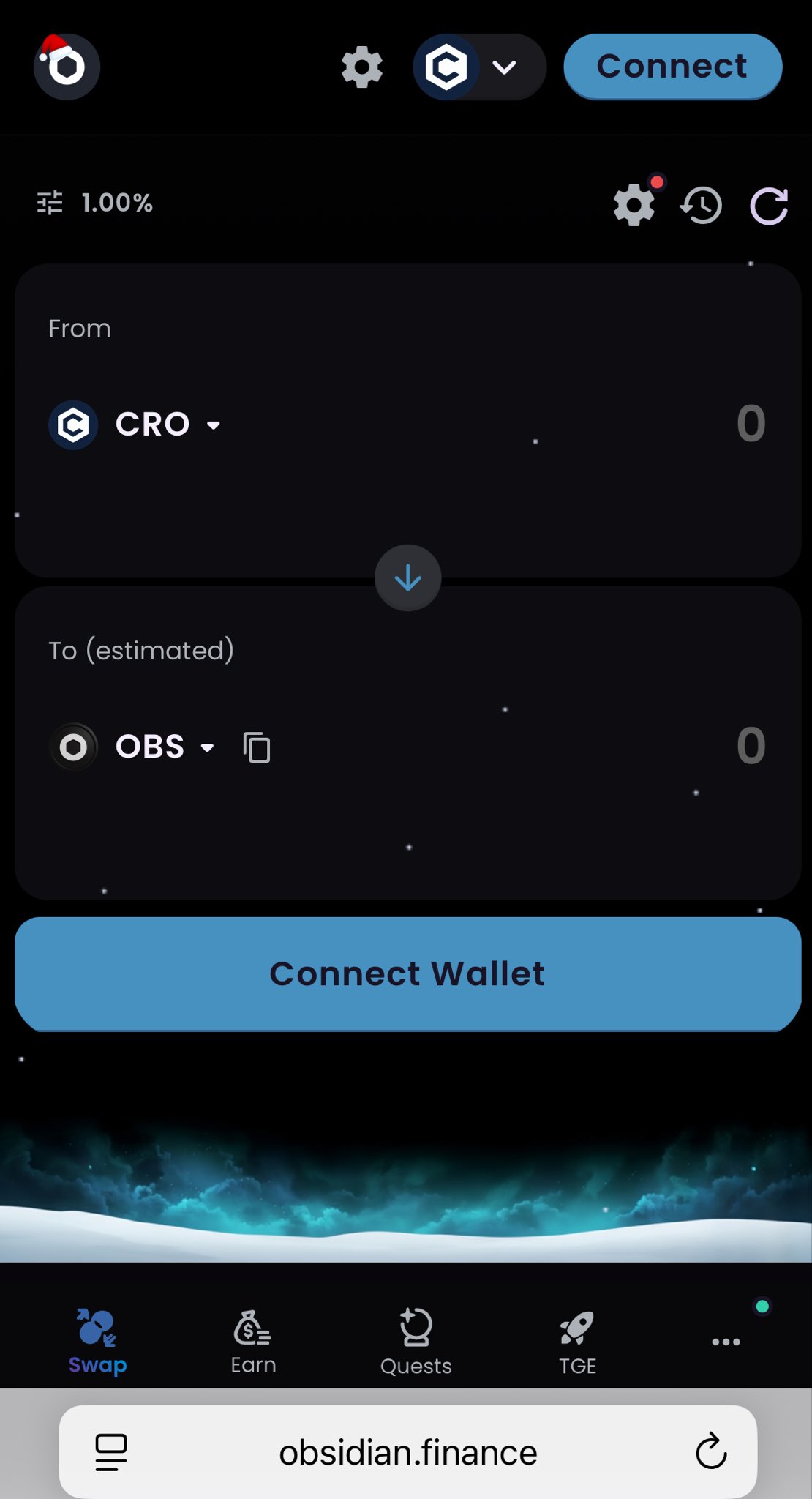
Task: Refresh the swap quote
Action: (769, 205)
